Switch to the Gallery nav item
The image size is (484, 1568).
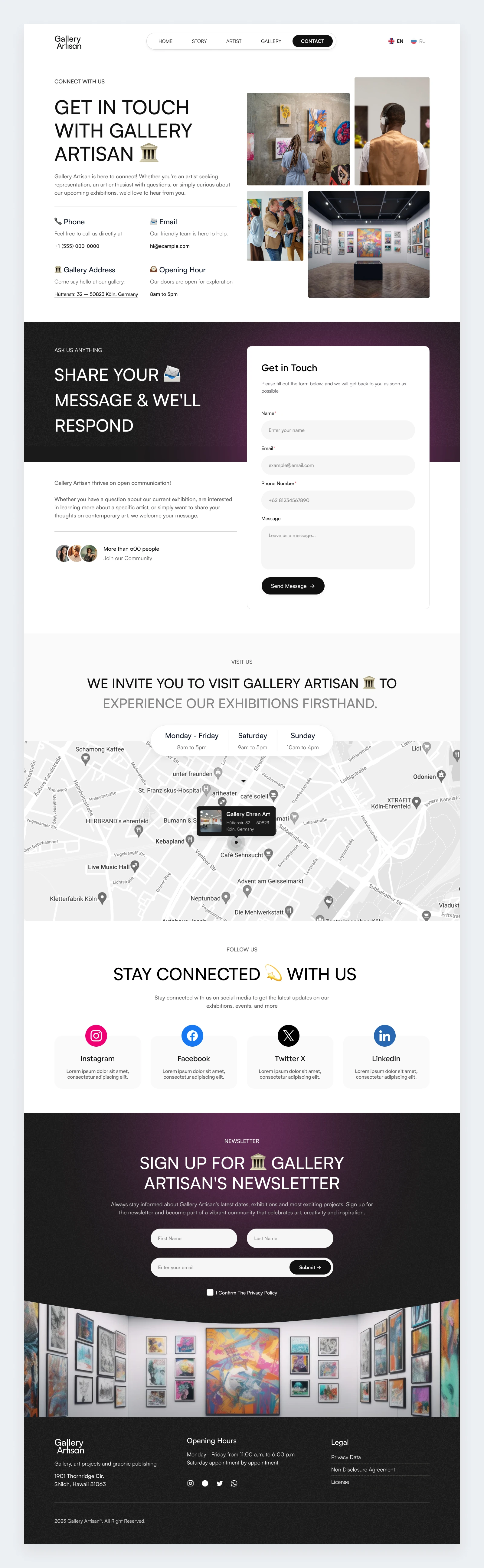pyautogui.click(x=271, y=41)
